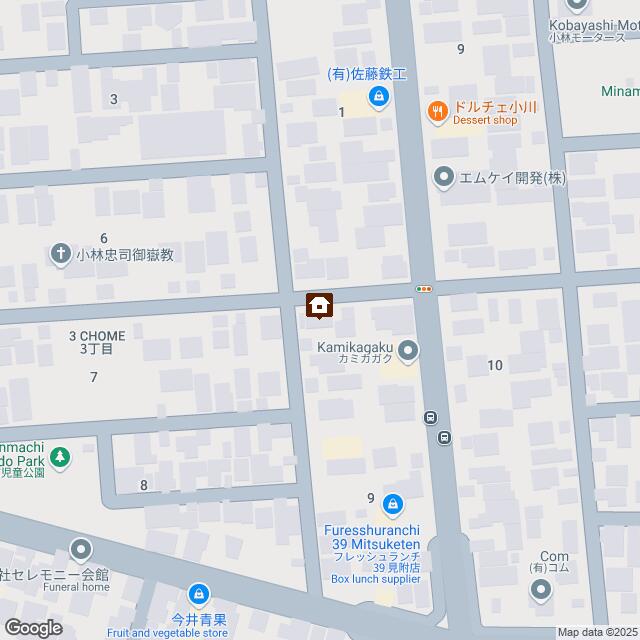Image resolution: width=640 pixels, height=640 pixels.
Task: Tap the upper bus stop icon near Kamikagaku
Action: tap(430, 418)
